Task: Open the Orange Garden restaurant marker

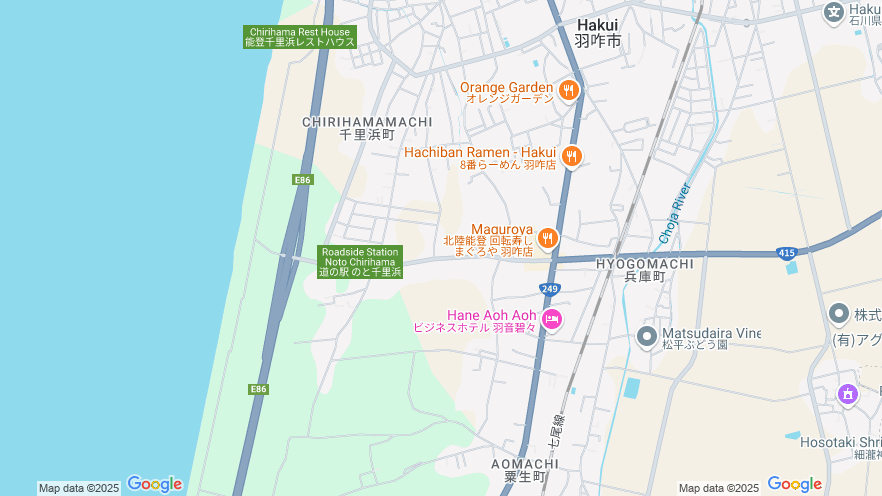Action: (569, 91)
